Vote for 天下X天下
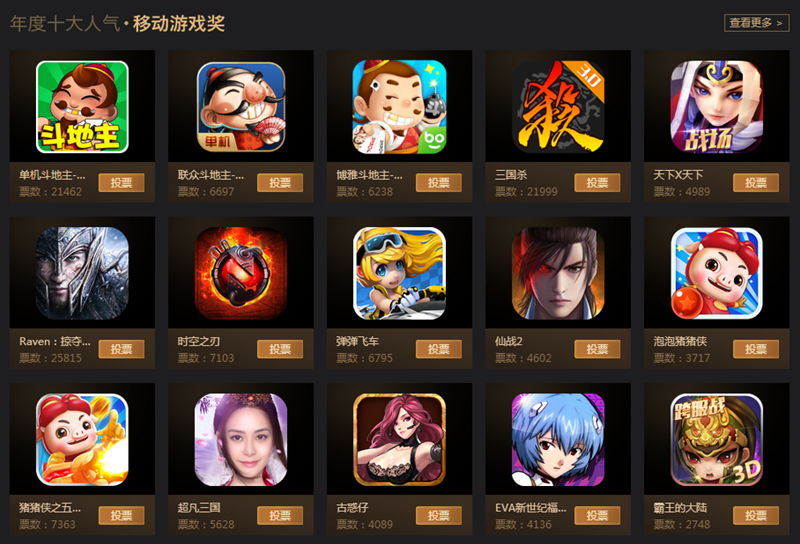This screenshot has height=544, width=800. [756, 183]
